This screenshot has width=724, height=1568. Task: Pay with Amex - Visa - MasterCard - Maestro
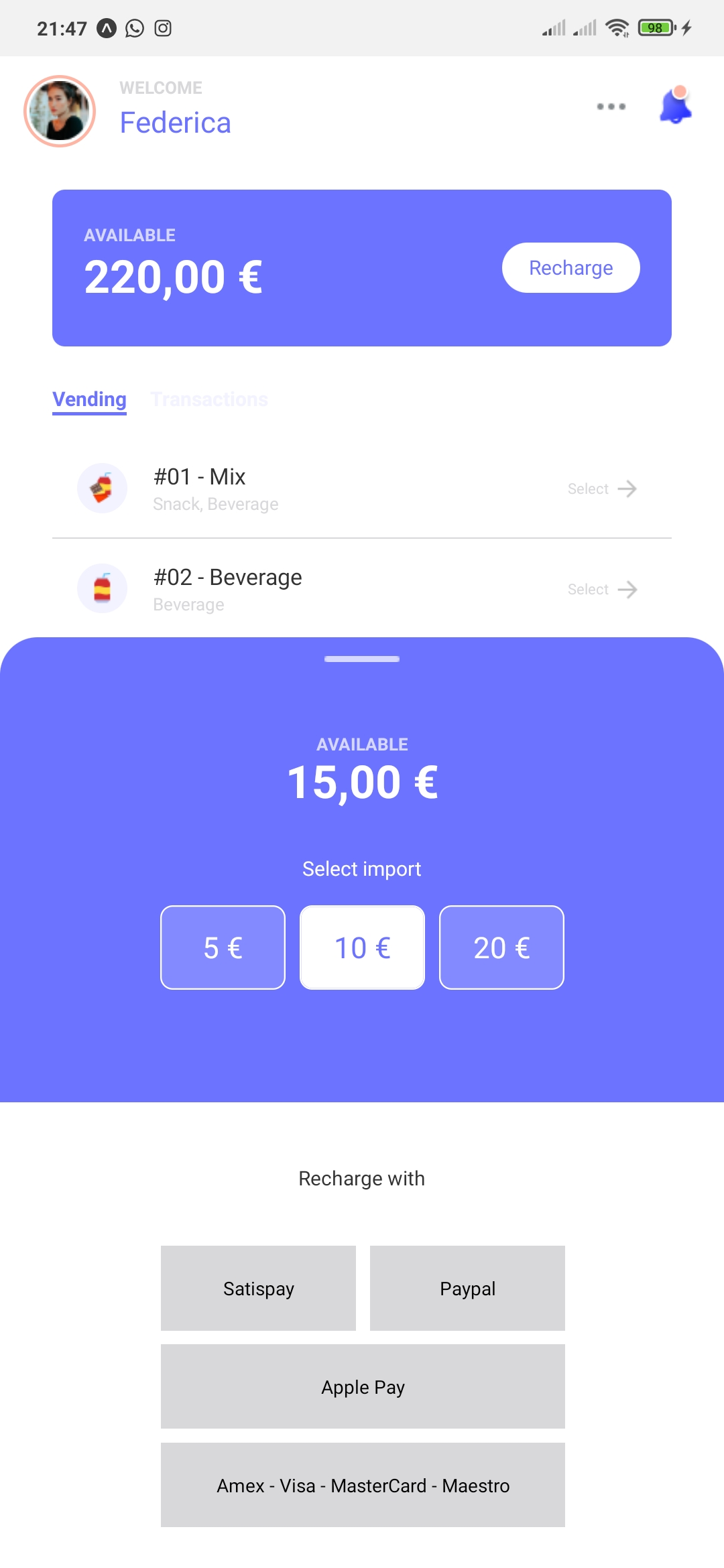[x=363, y=1485]
